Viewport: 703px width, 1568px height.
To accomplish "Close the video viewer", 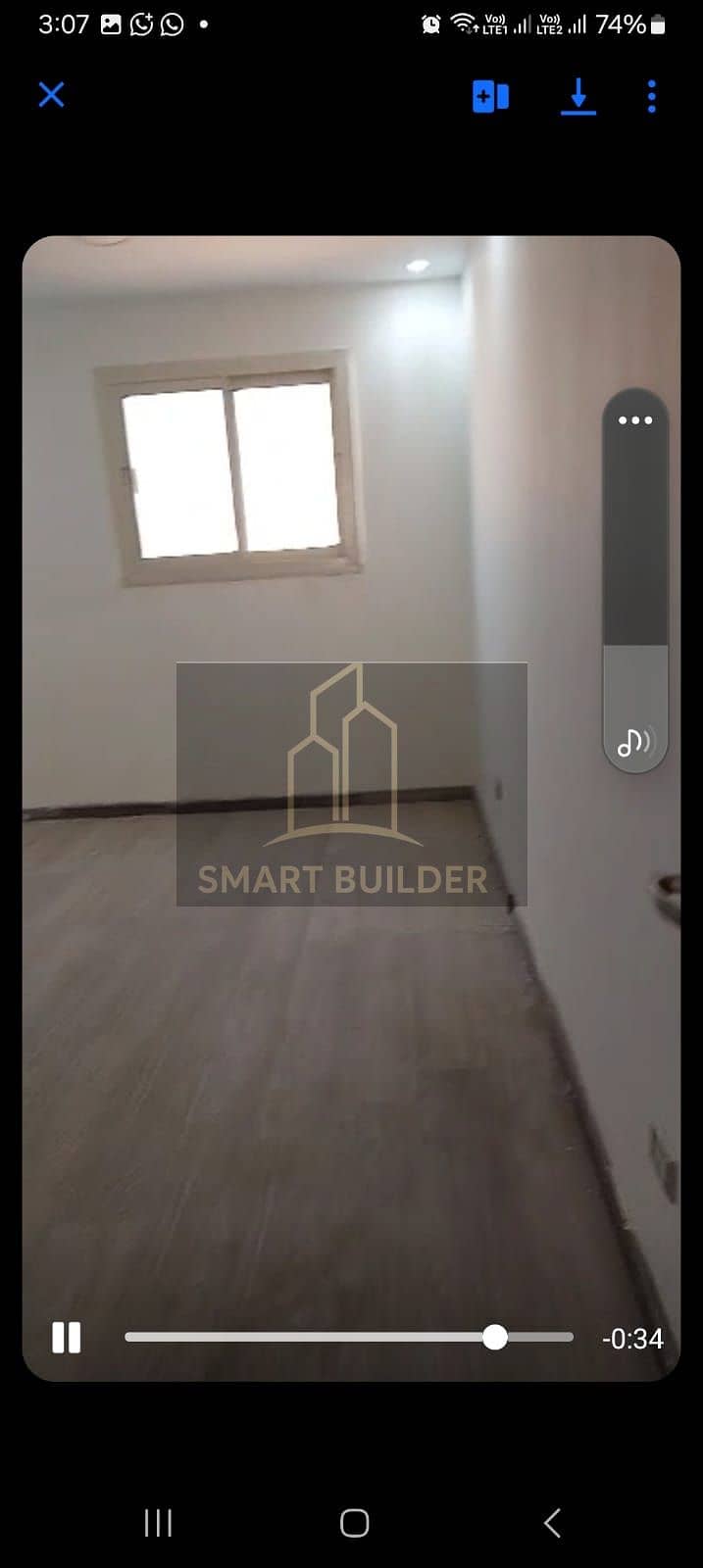I will [x=51, y=95].
